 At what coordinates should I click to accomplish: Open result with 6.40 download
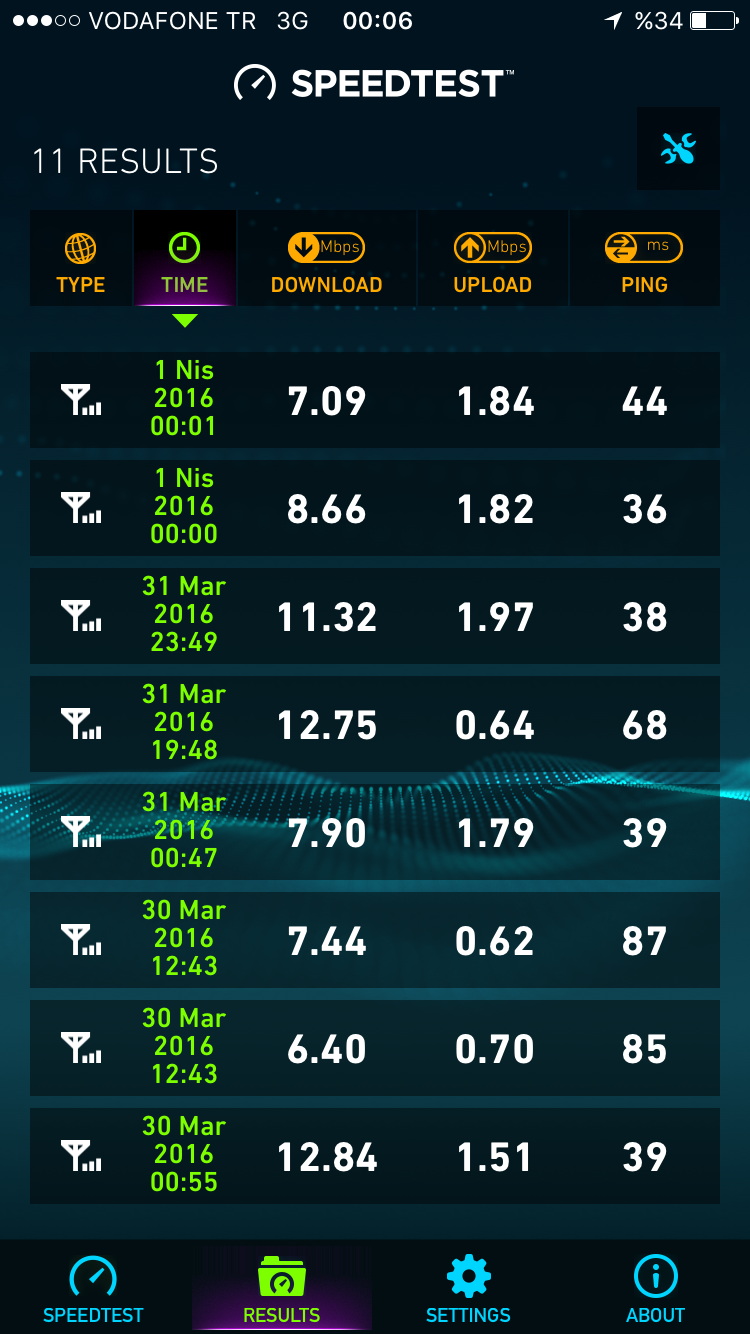click(374, 1048)
